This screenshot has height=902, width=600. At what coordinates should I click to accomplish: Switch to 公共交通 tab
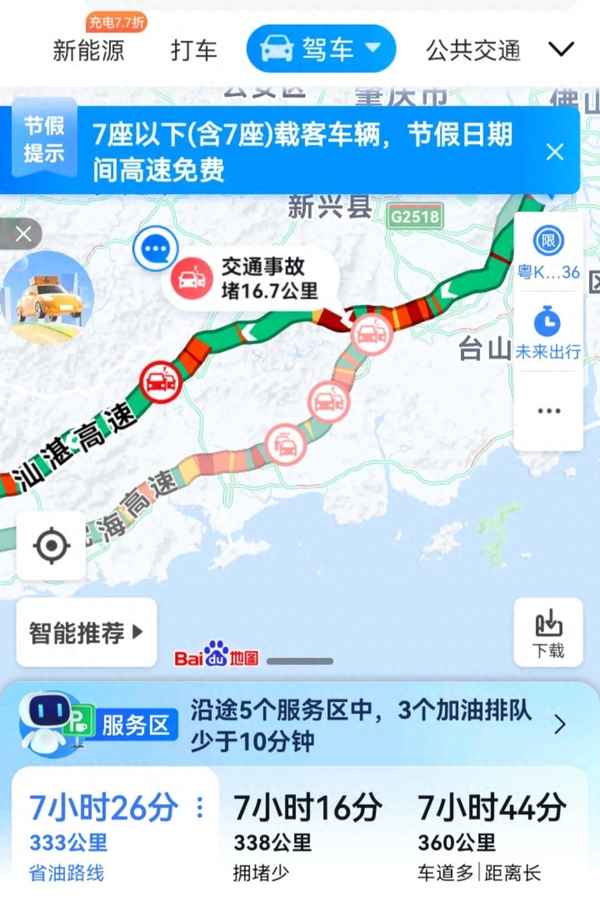pyautogui.click(x=473, y=50)
